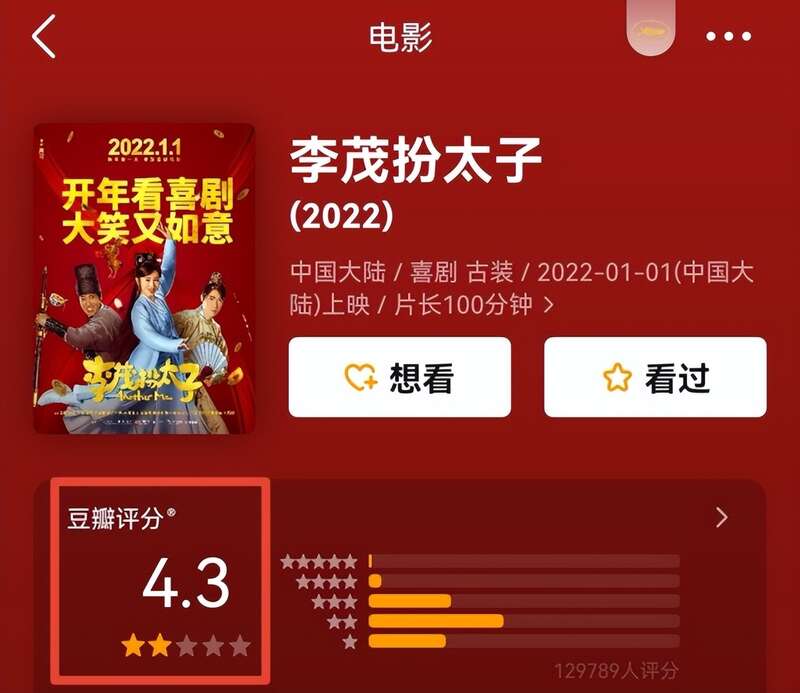Viewport: 800px width, 693px height.
Task: Open rating details via the 豆瓣评分 chevron
Action: (721, 517)
